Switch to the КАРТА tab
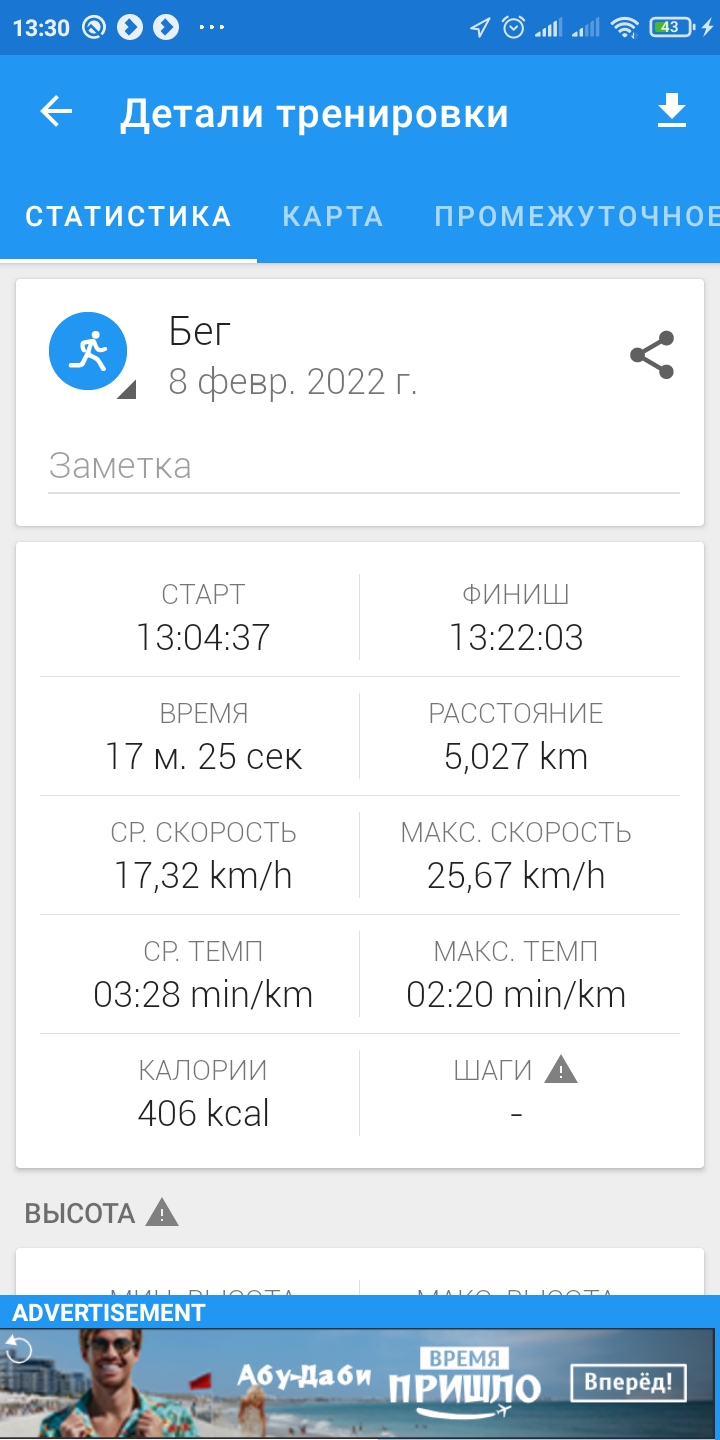The image size is (720, 1440). pyautogui.click(x=332, y=216)
